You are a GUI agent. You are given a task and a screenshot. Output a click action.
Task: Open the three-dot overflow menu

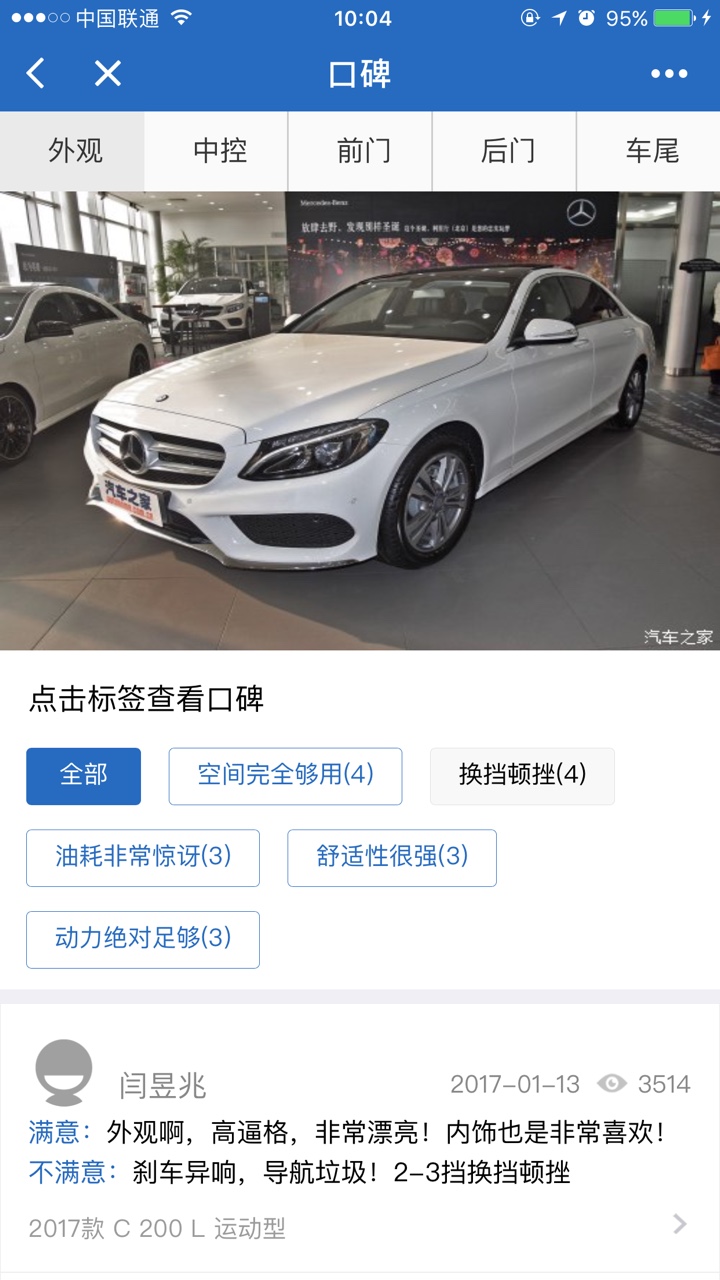click(668, 74)
